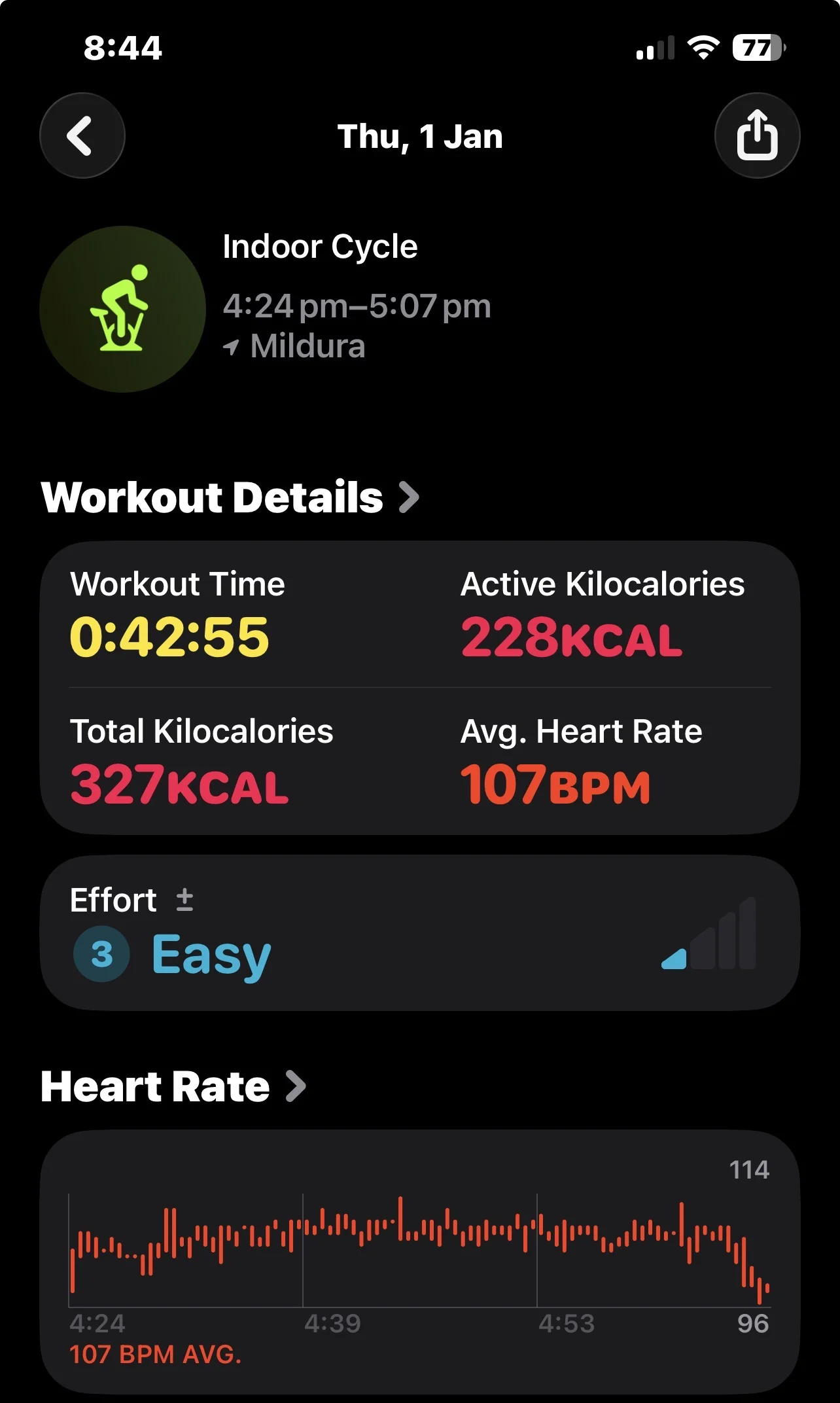
Task: Share this Indoor Cycle workout
Action: (757, 135)
